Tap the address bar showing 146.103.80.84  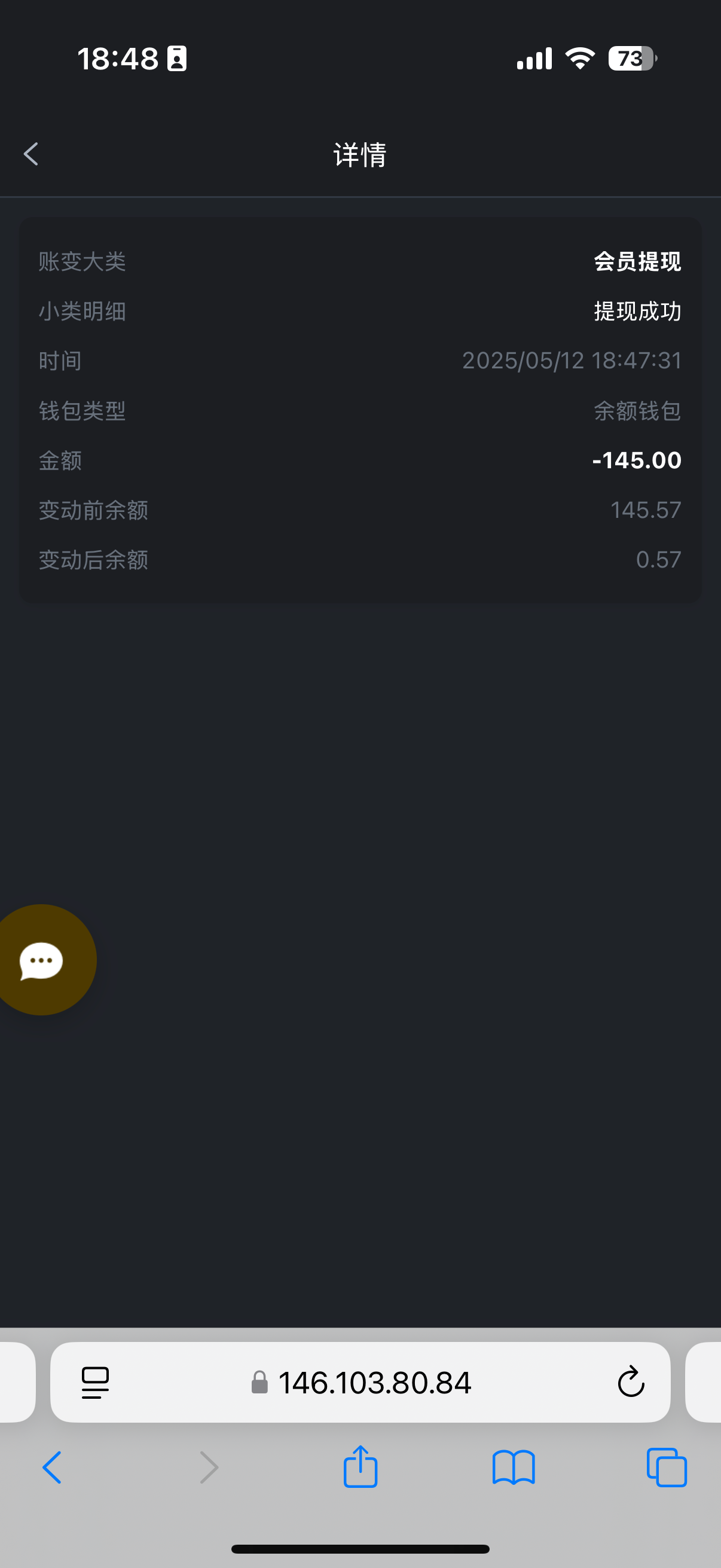point(374,1383)
